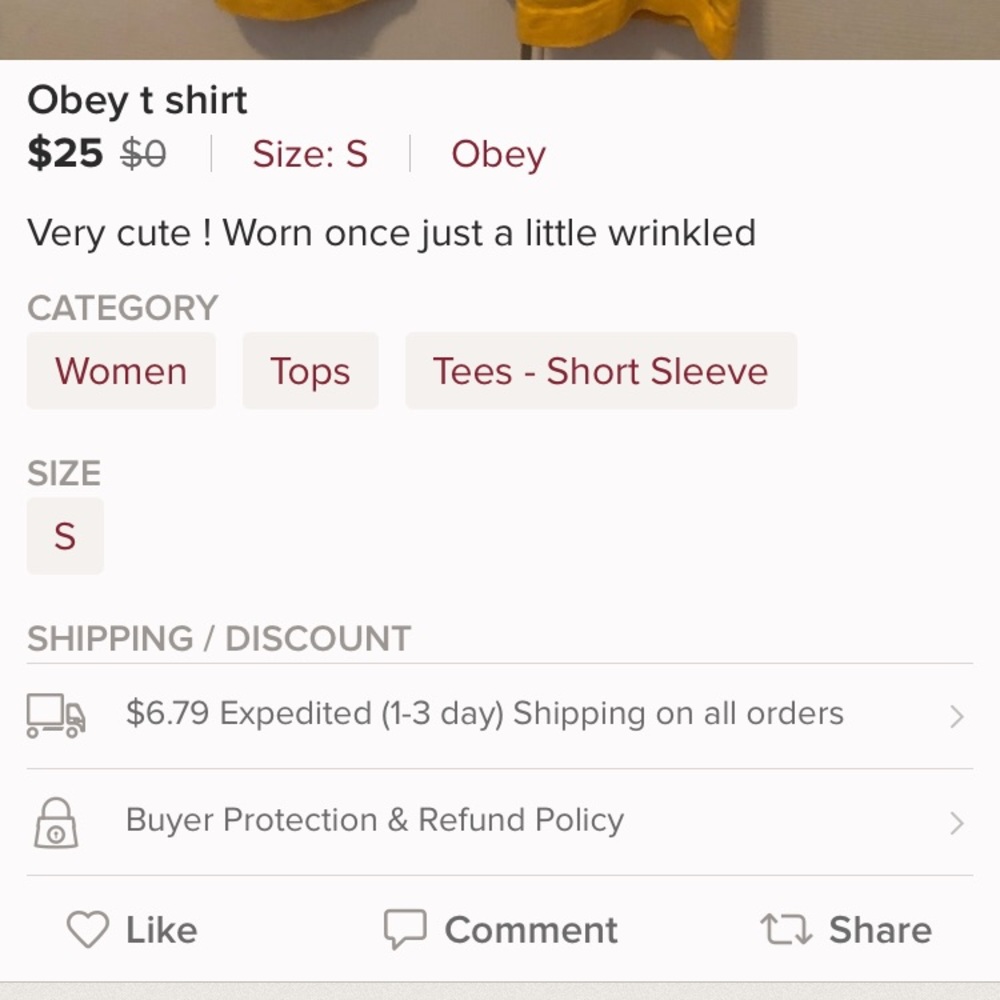Tap the S size chip
This screenshot has width=1000, height=1000.
point(65,536)
